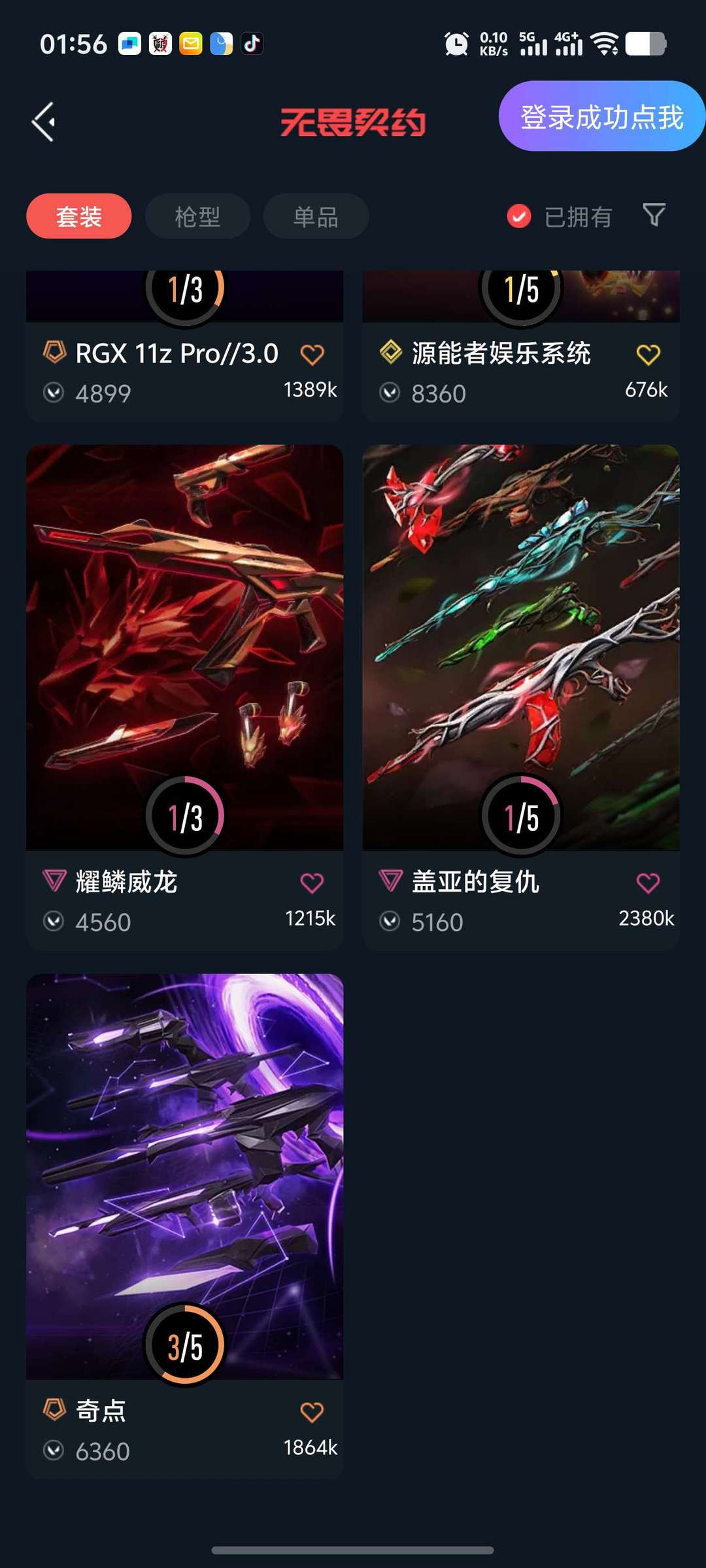Tap the 登录成功点我 button

pos(602,116)
